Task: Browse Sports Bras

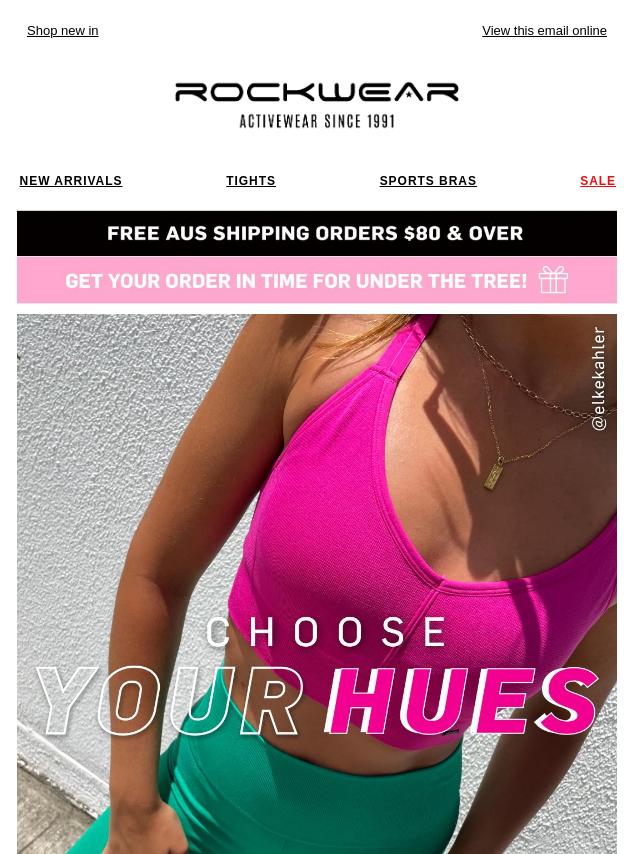Action: point(427,181)
